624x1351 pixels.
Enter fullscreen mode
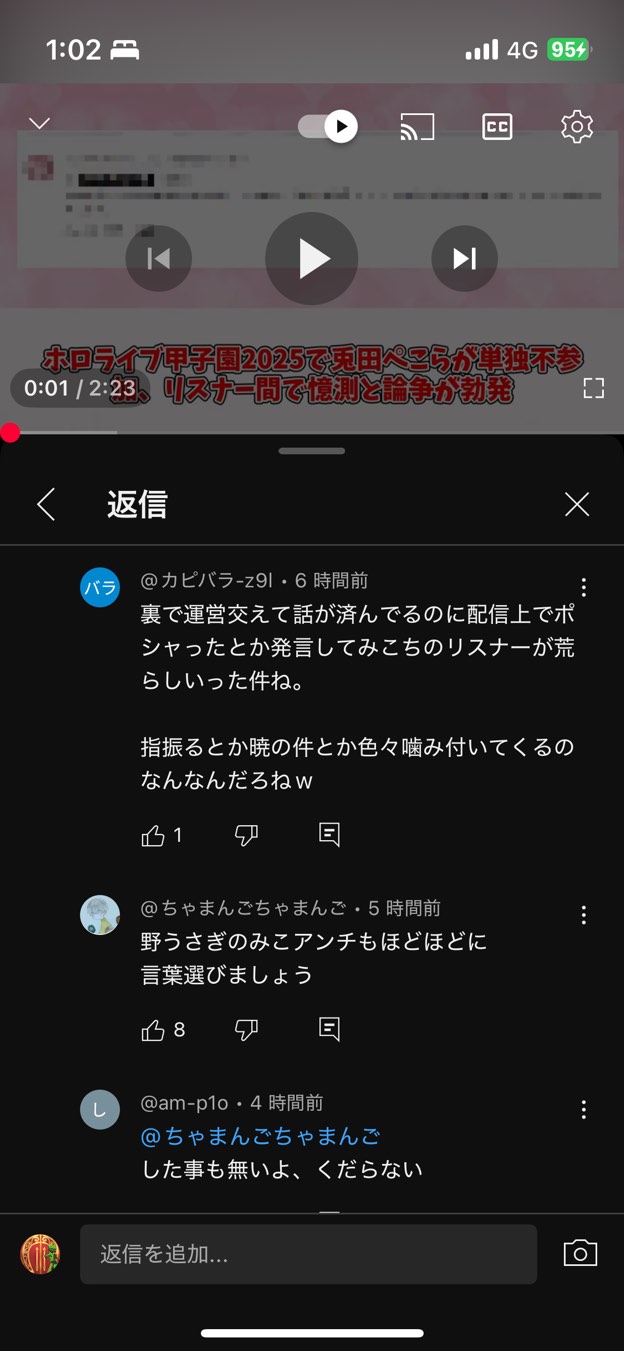coord(594,389)
